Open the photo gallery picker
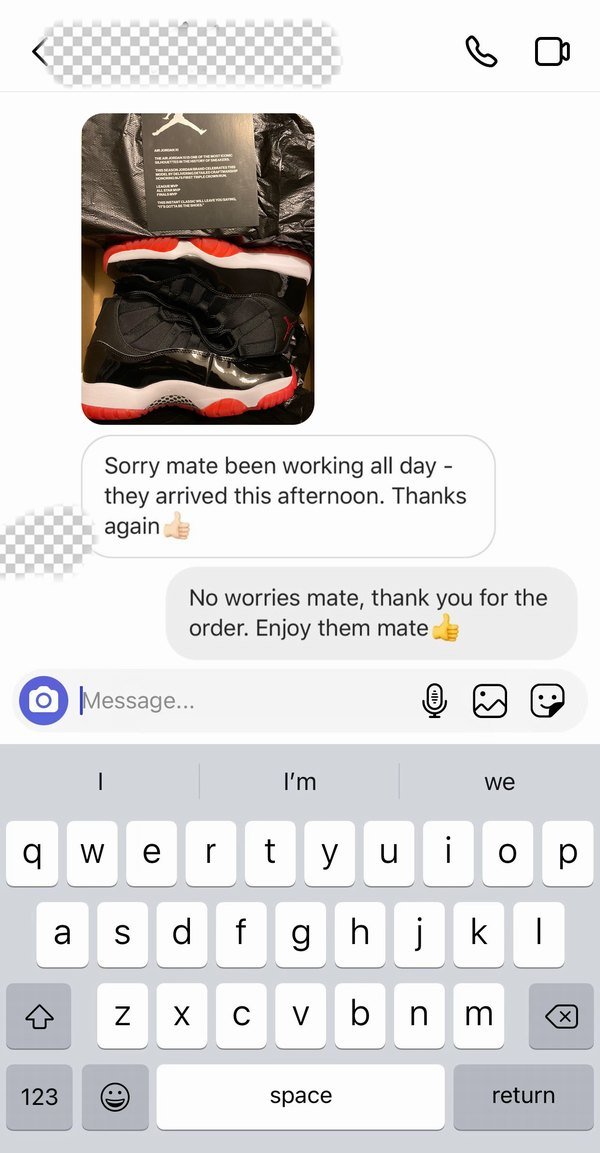 490,700
